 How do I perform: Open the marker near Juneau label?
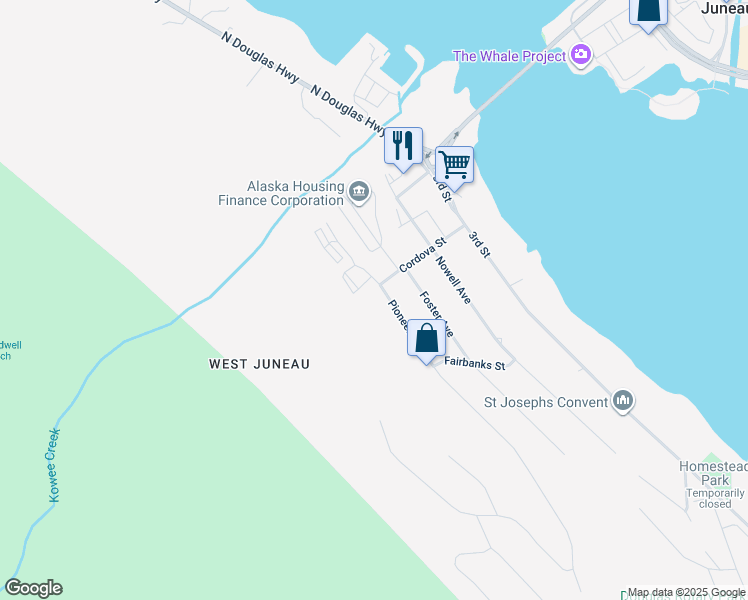pyautogui.click(x=648, y=11)
